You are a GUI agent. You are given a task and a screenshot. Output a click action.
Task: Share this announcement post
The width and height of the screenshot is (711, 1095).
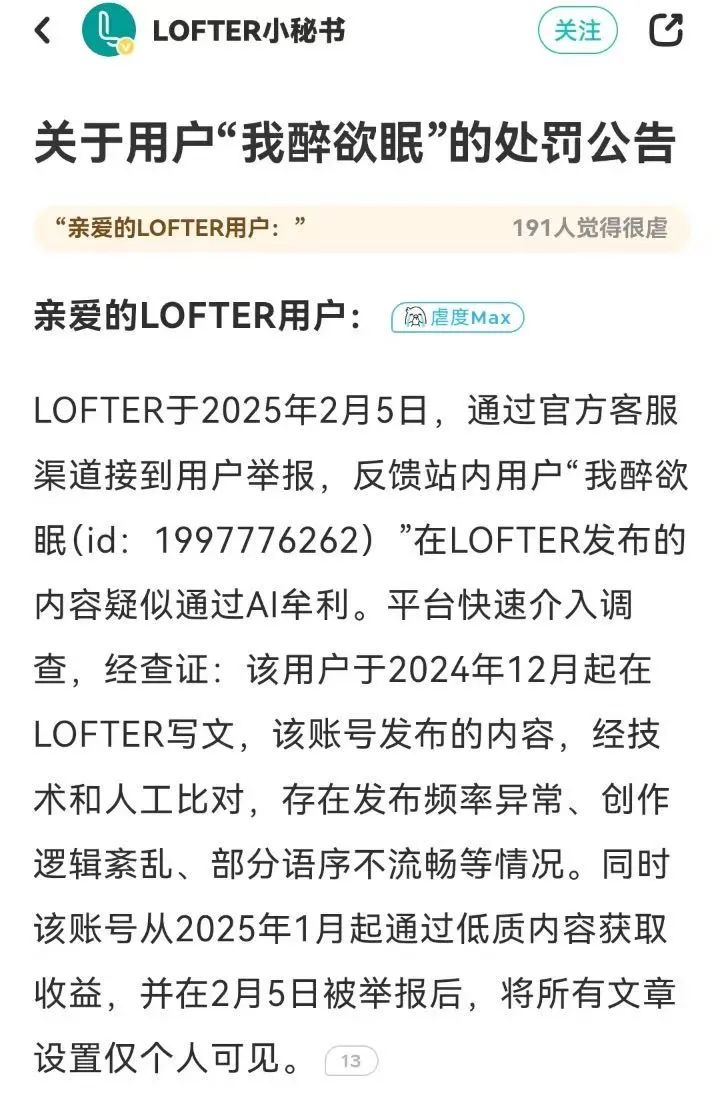click(665, 31)
